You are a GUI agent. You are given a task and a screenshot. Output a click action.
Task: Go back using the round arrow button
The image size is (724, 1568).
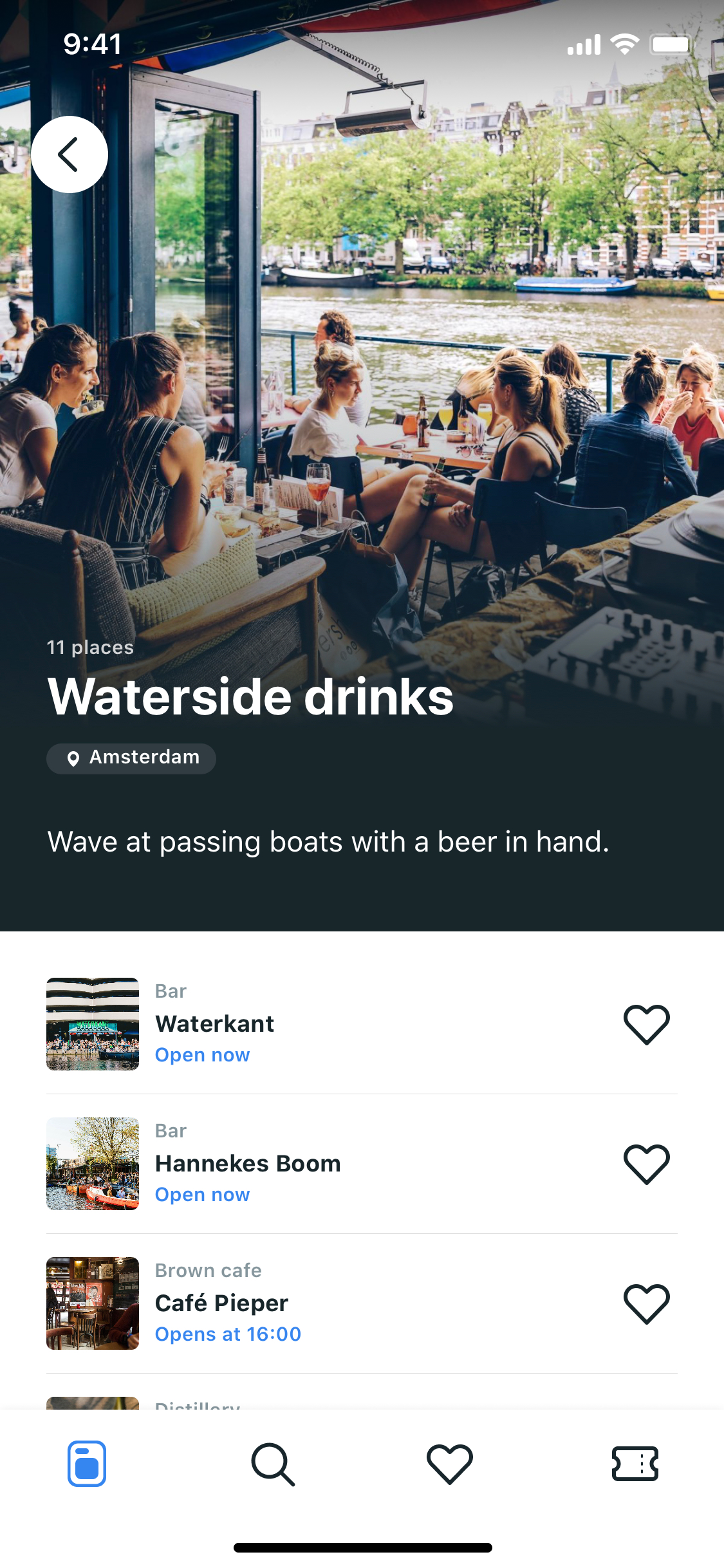(x=70, y=154)
